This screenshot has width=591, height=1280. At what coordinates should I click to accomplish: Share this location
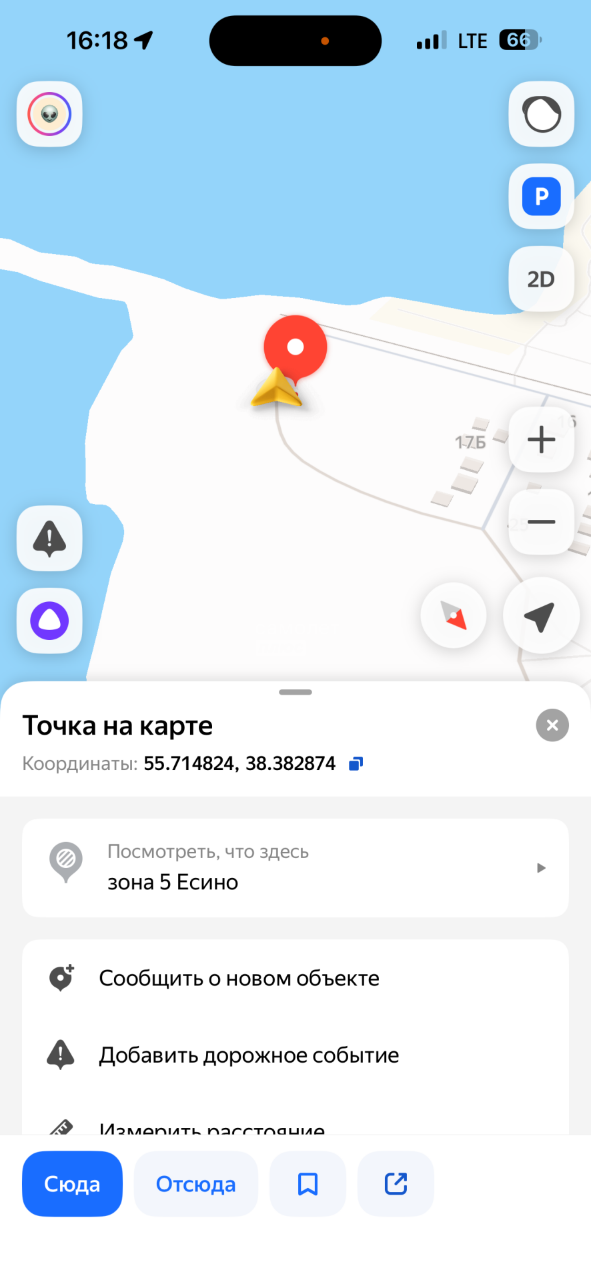pos(396,1184)
